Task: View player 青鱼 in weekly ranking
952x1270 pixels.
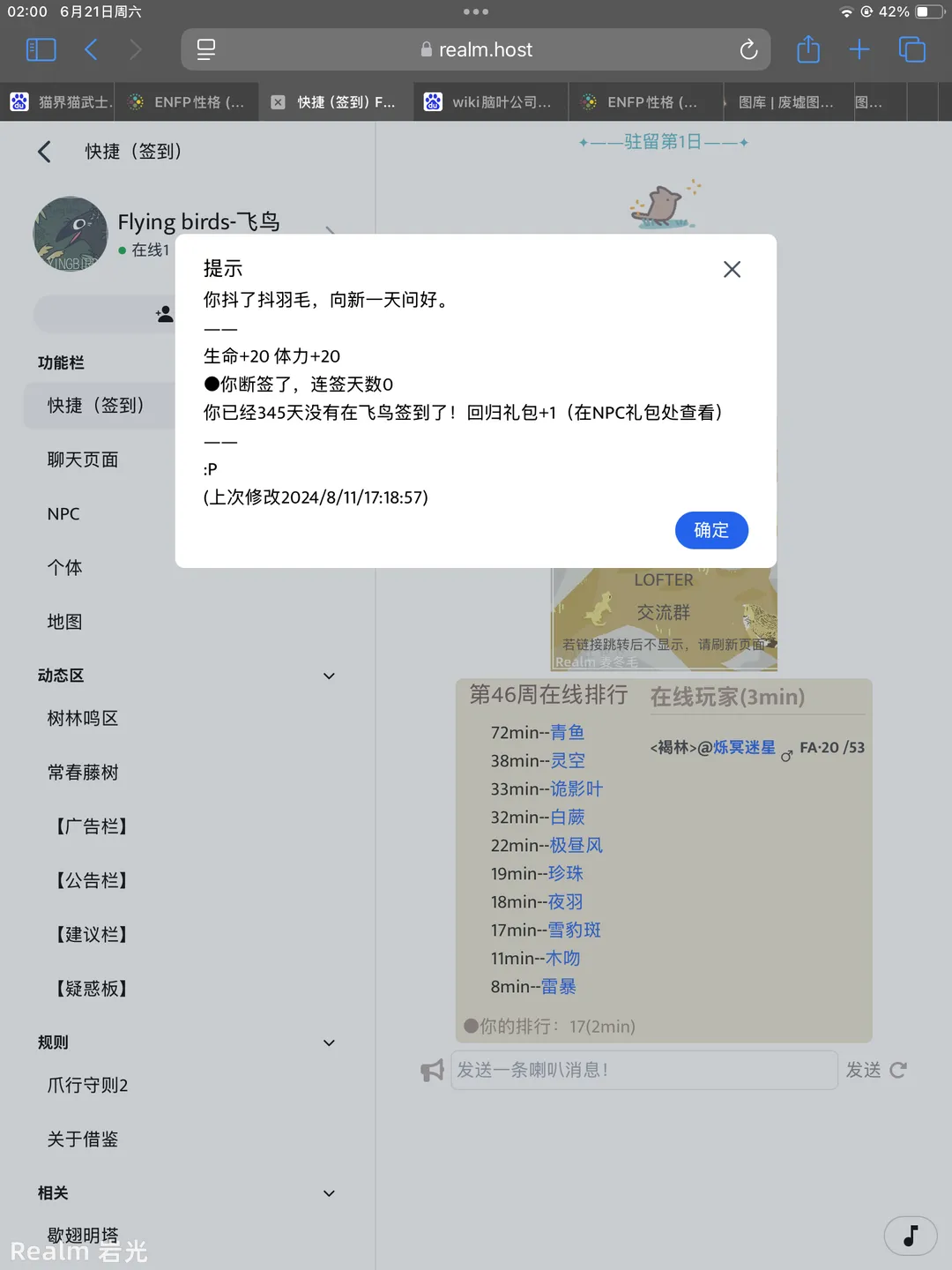Action: coord(567,732)
